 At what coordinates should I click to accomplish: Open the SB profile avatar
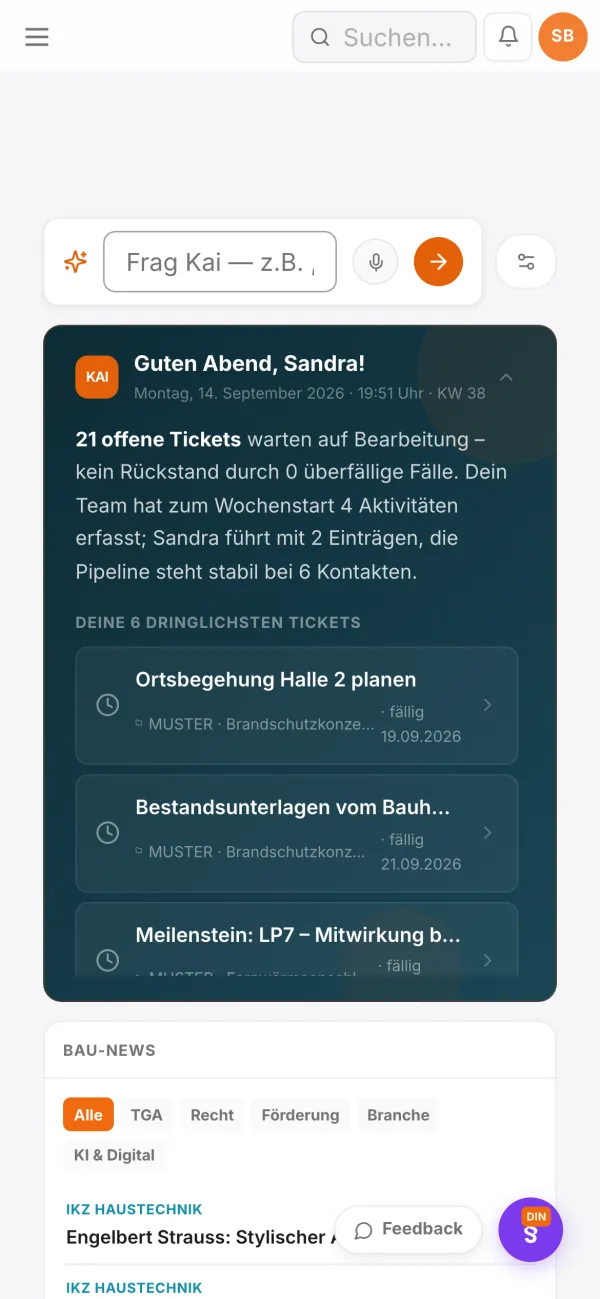[x=563, y=37]
